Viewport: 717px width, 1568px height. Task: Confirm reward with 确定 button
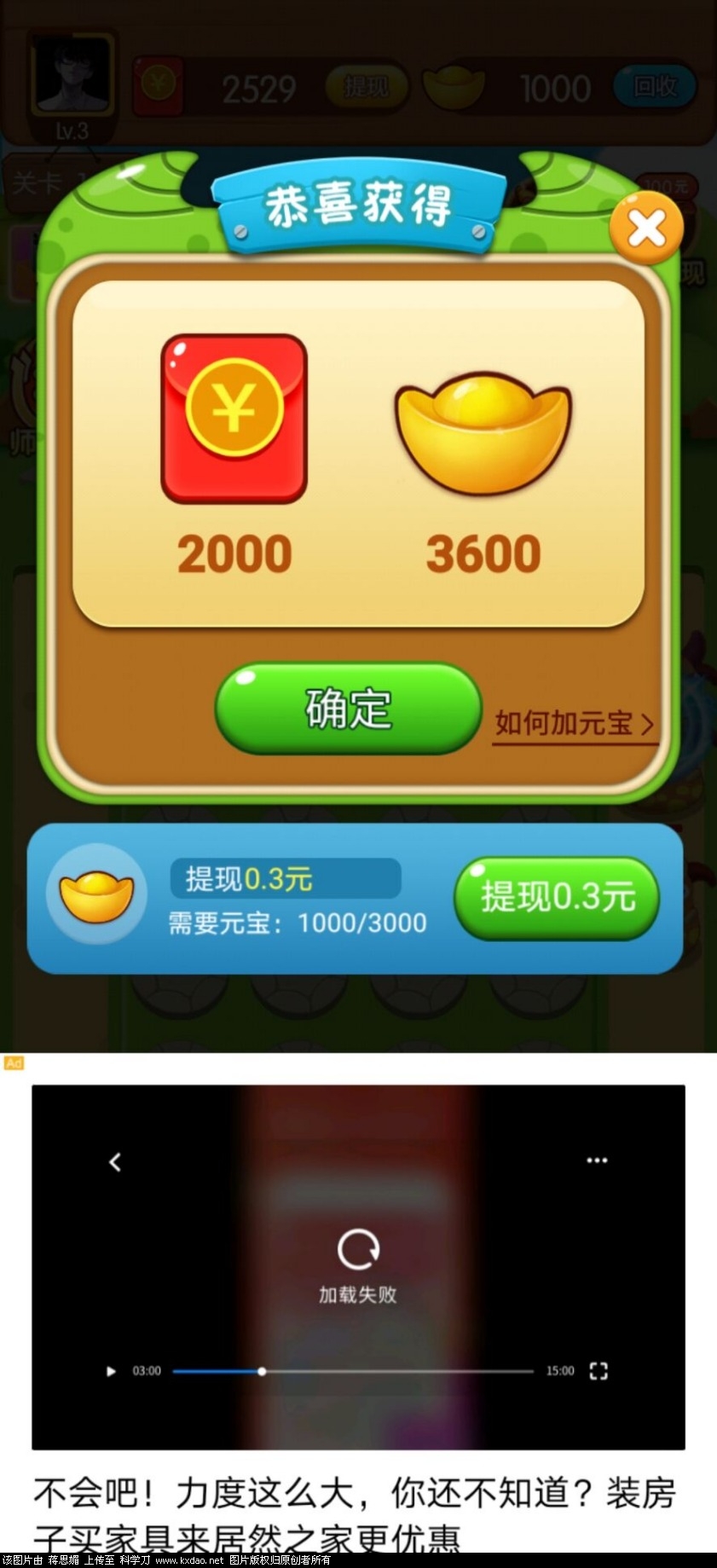tap(348, 709)
